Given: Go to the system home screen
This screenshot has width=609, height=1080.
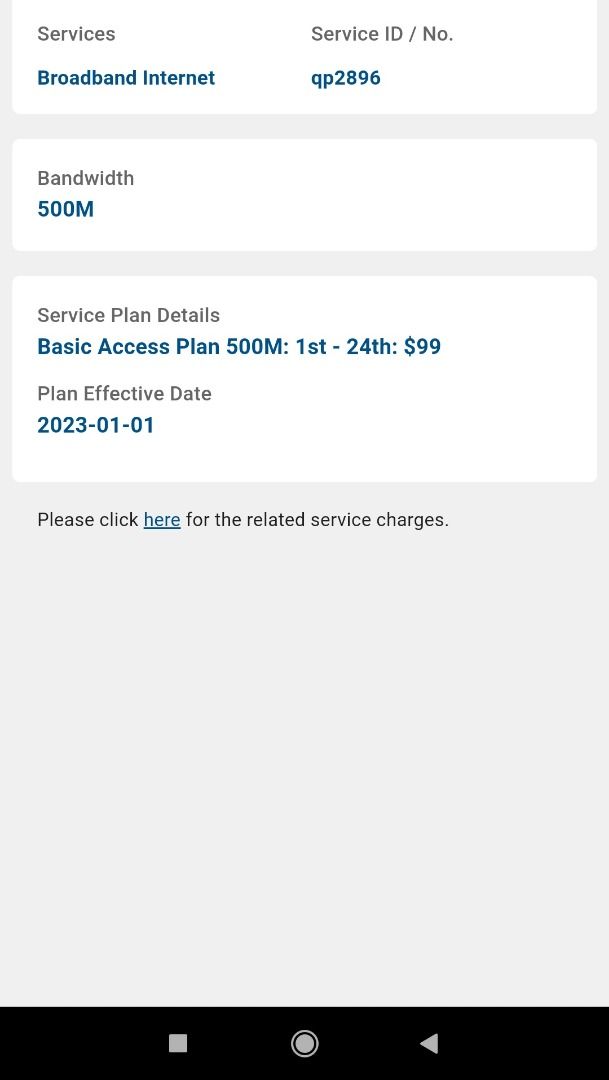Looking at the screenshot, I should pyautogui.click(x=304, y=1043).
